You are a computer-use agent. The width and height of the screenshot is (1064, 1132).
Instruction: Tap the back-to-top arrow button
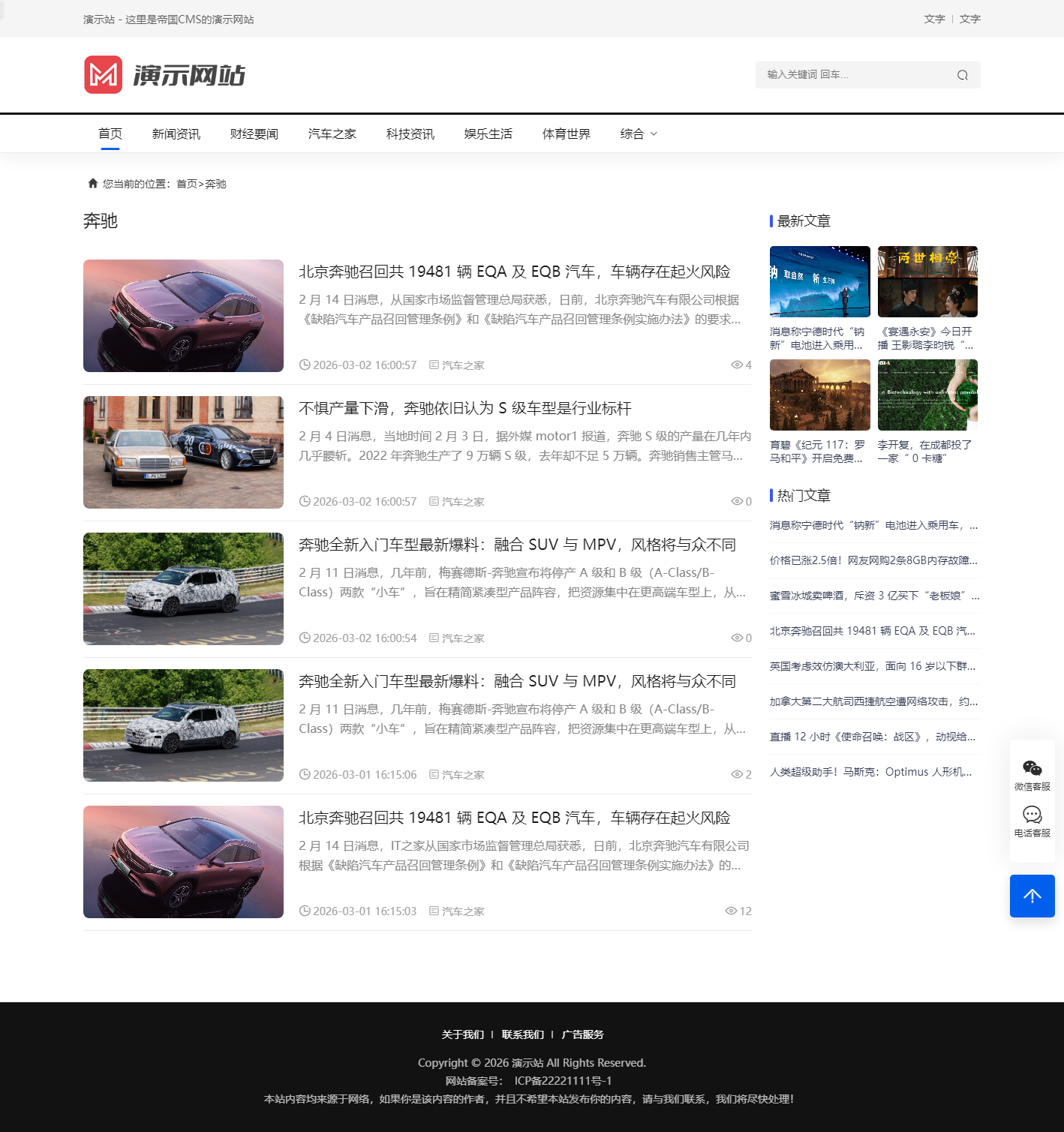tap(1032, 896)
